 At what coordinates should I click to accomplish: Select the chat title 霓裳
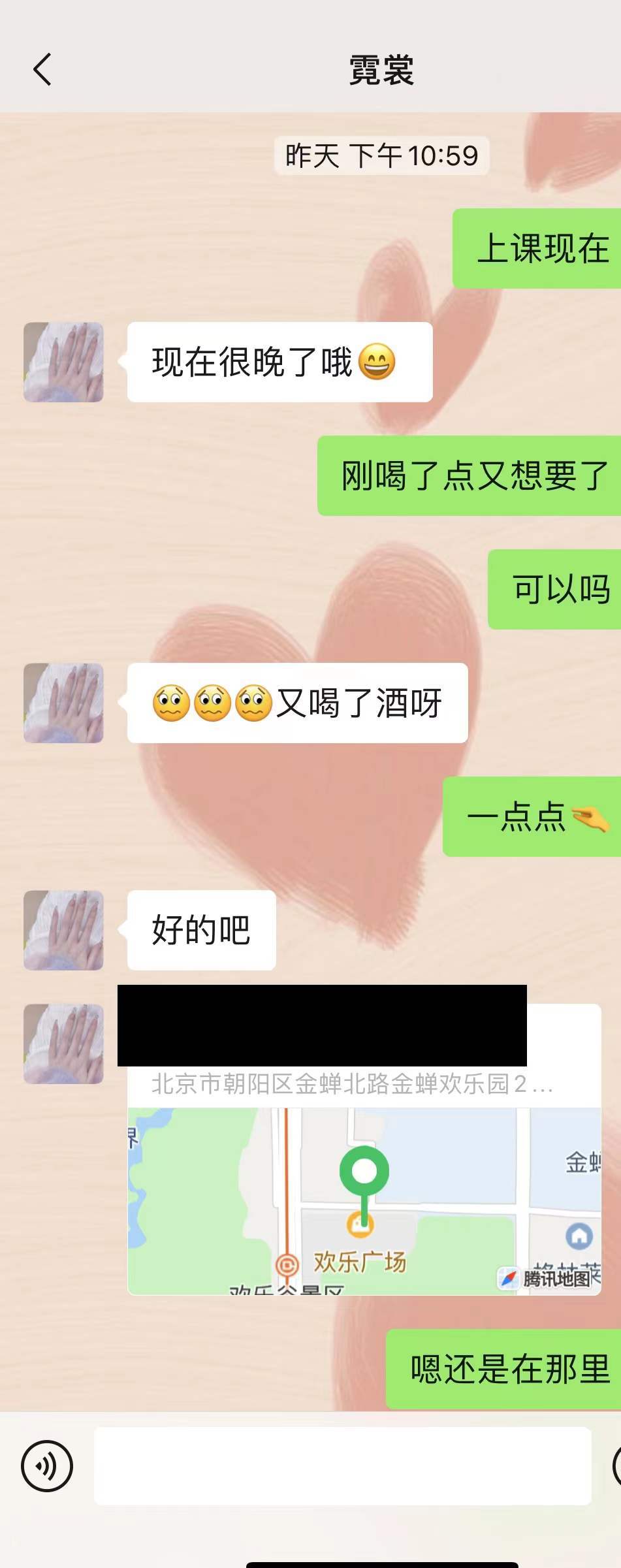(381, 71)
